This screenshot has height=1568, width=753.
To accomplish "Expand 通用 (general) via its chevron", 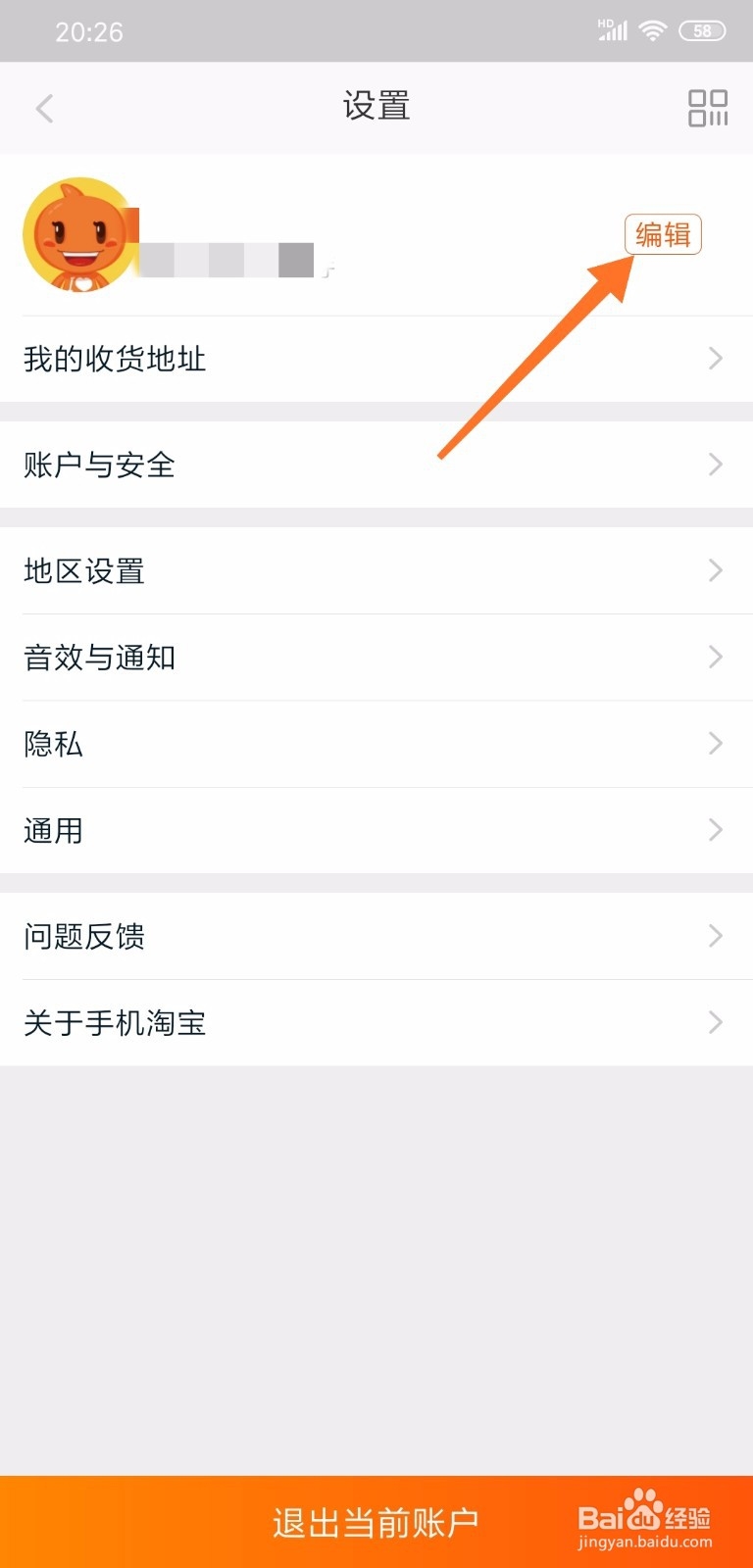I will coord(716,830).
